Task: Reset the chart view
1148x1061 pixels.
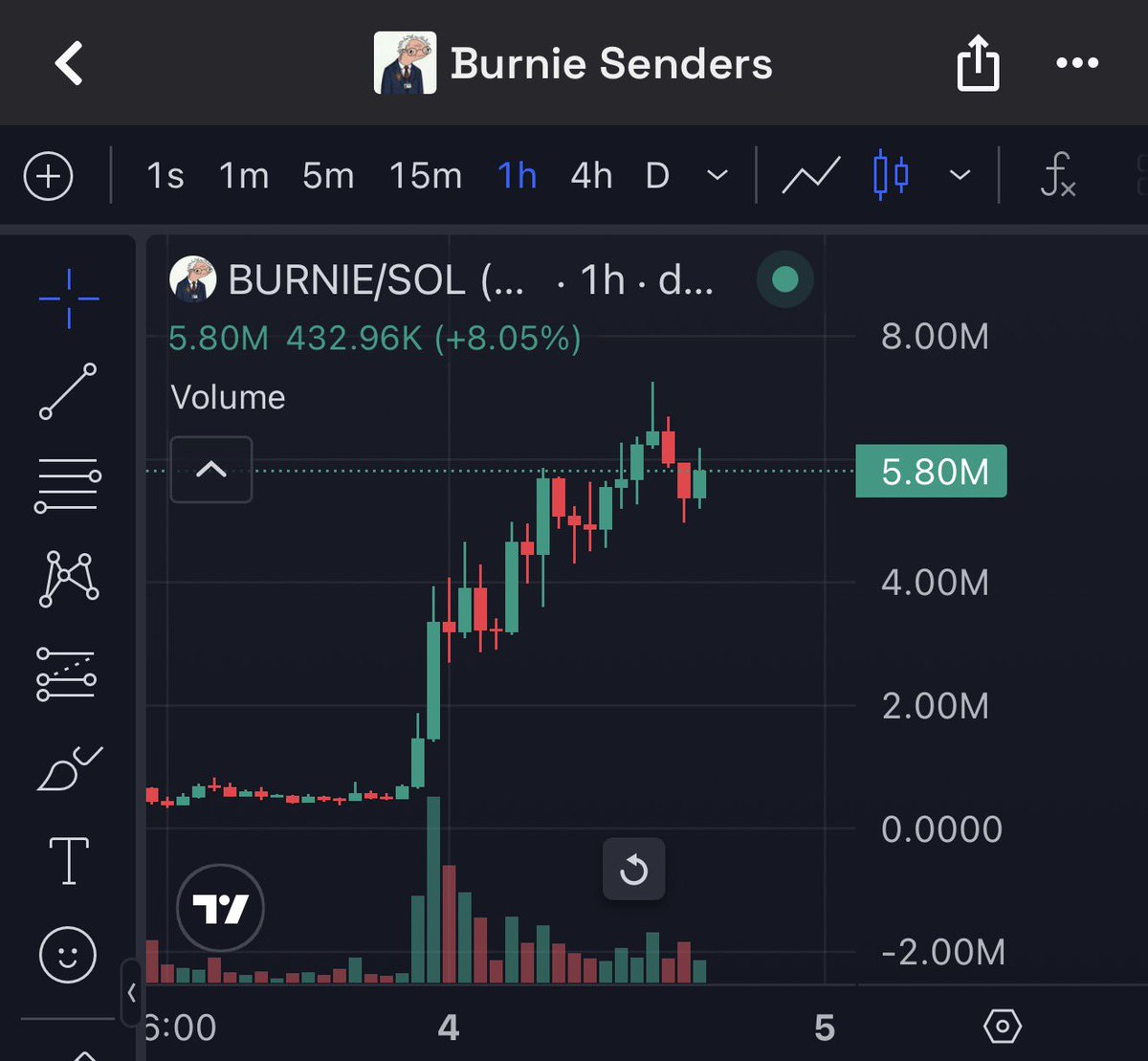Action: point(633,870)
